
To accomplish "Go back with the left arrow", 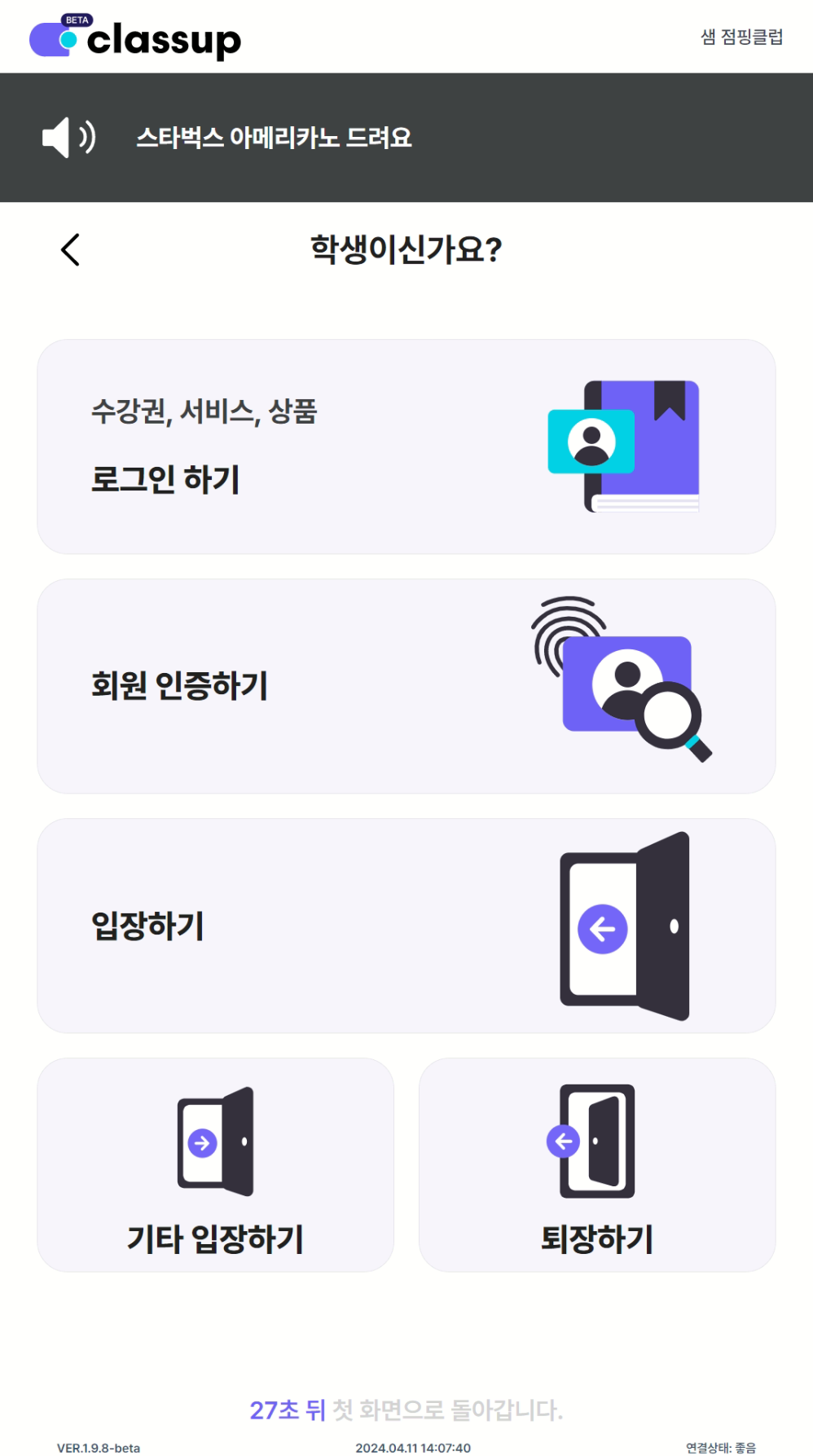I will click(x=71, y=249).
